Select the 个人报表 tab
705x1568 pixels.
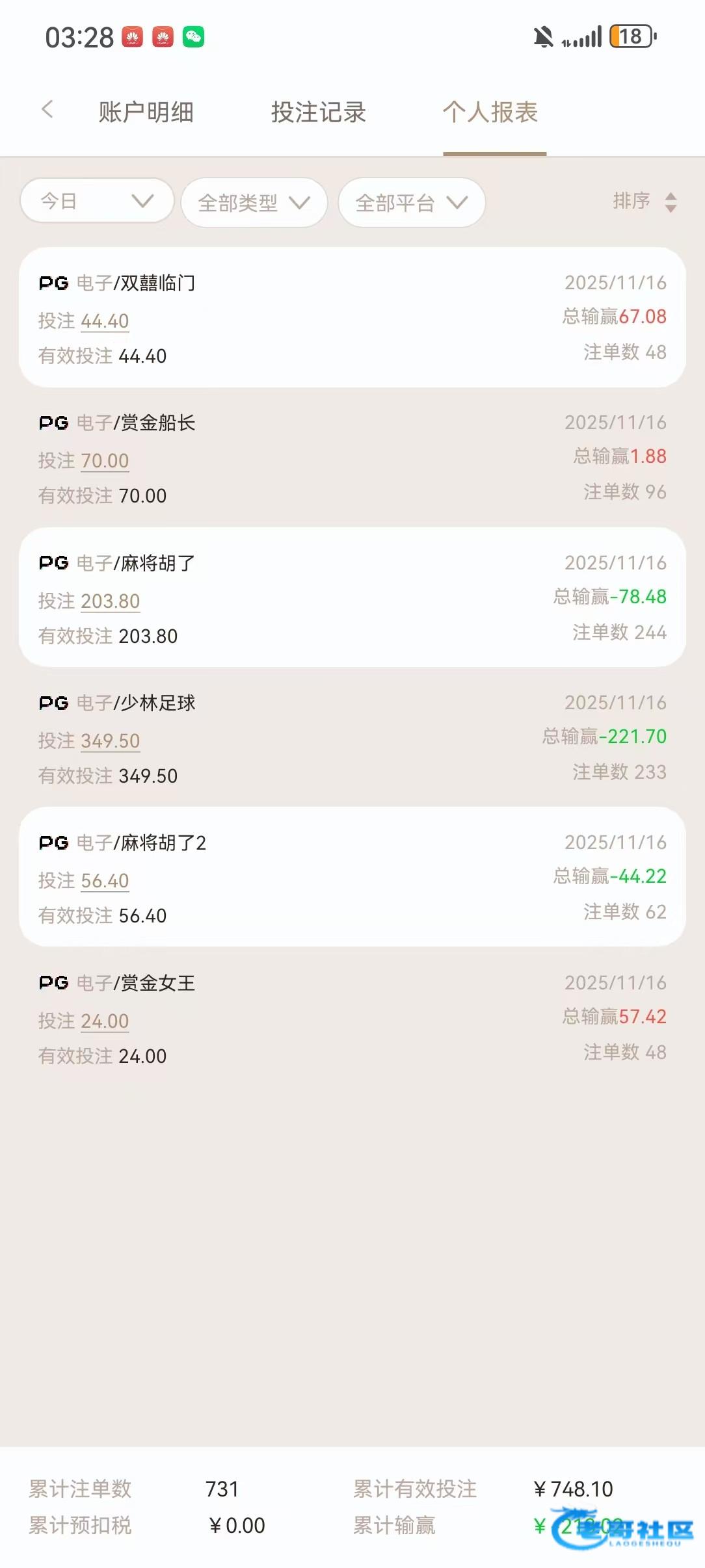[x=490, y=112]
